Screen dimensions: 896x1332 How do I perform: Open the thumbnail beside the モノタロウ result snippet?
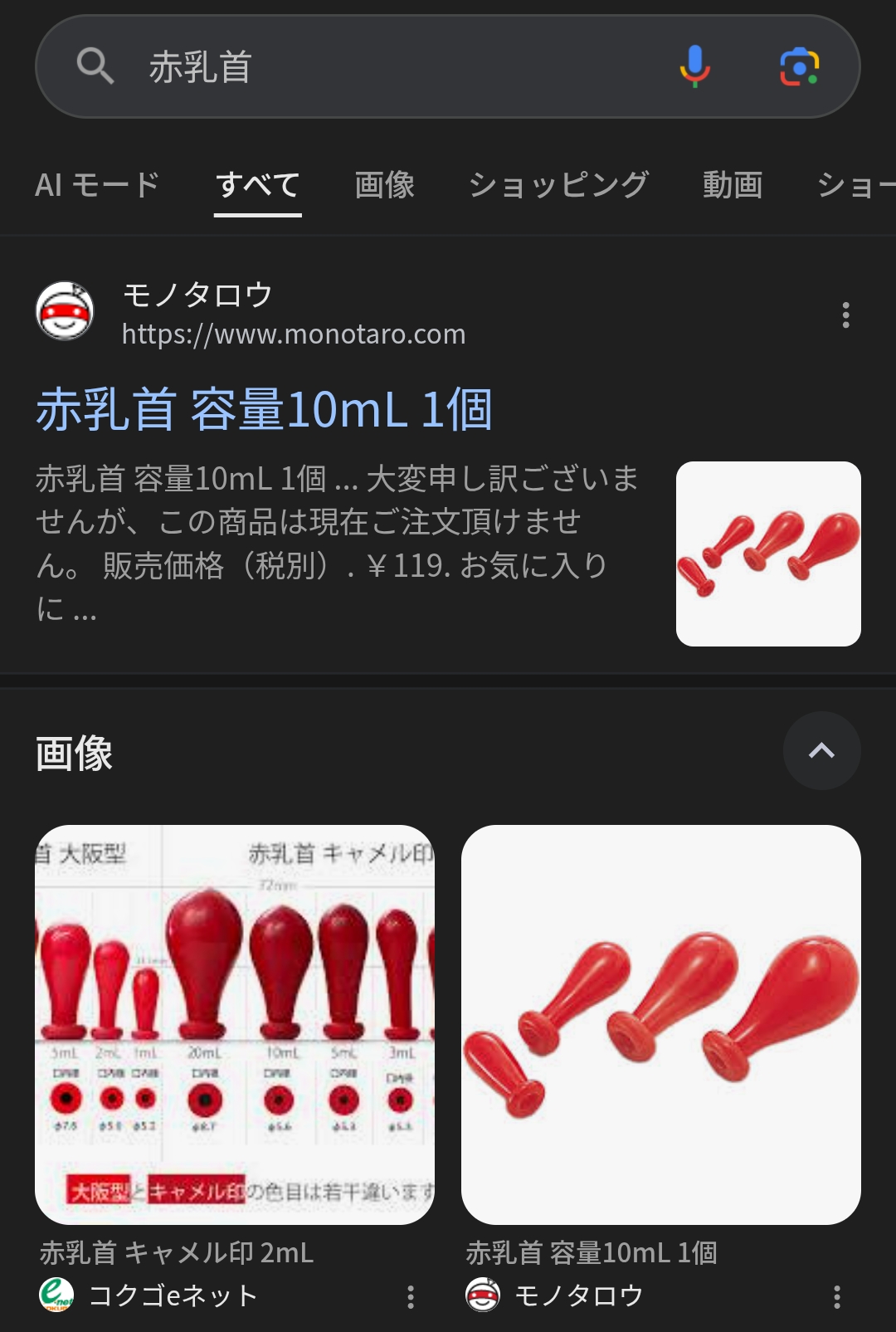click(x=768, y=554)
